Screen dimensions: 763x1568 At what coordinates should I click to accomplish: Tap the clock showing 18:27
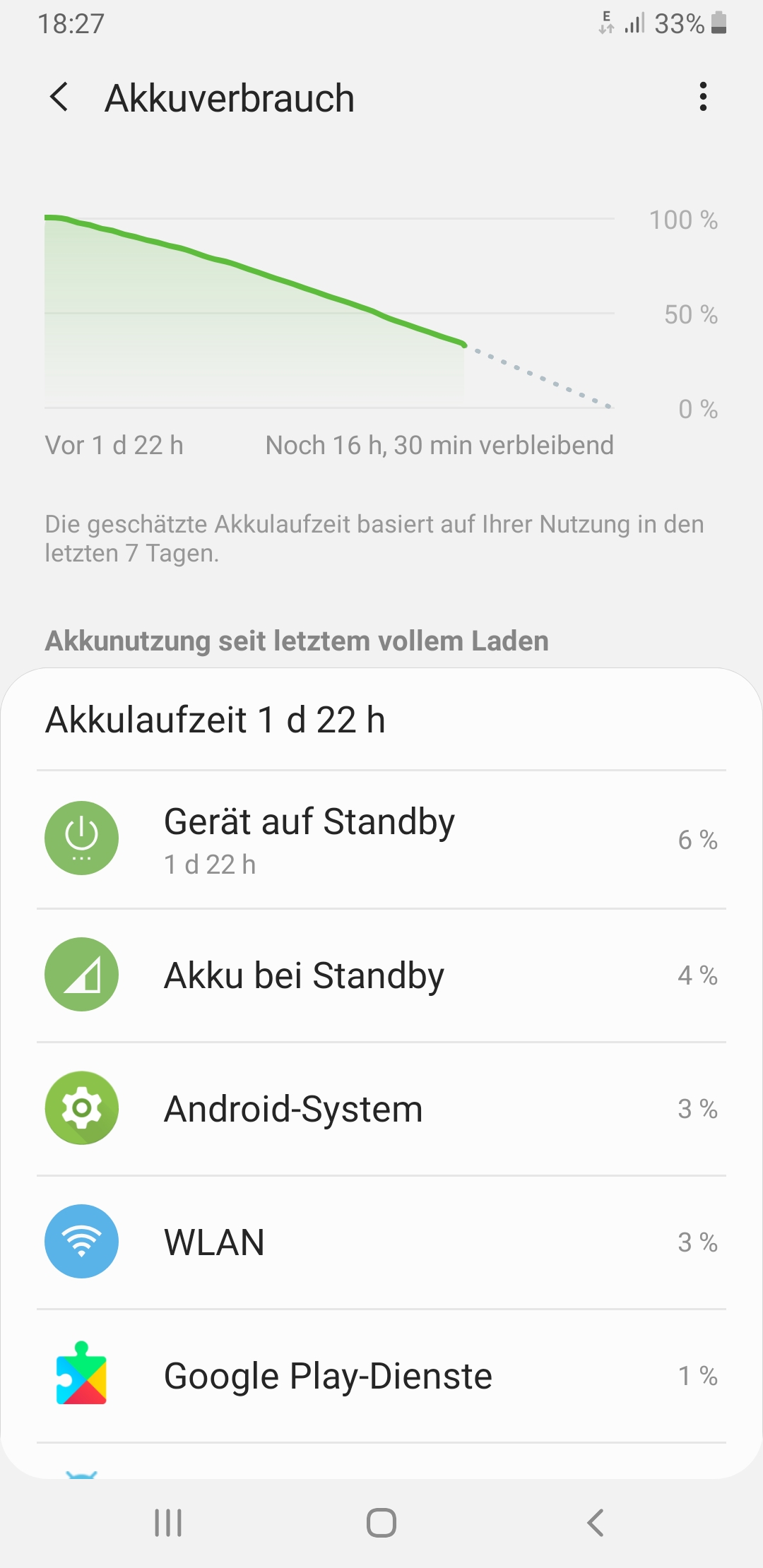click(x=71, y=23)
